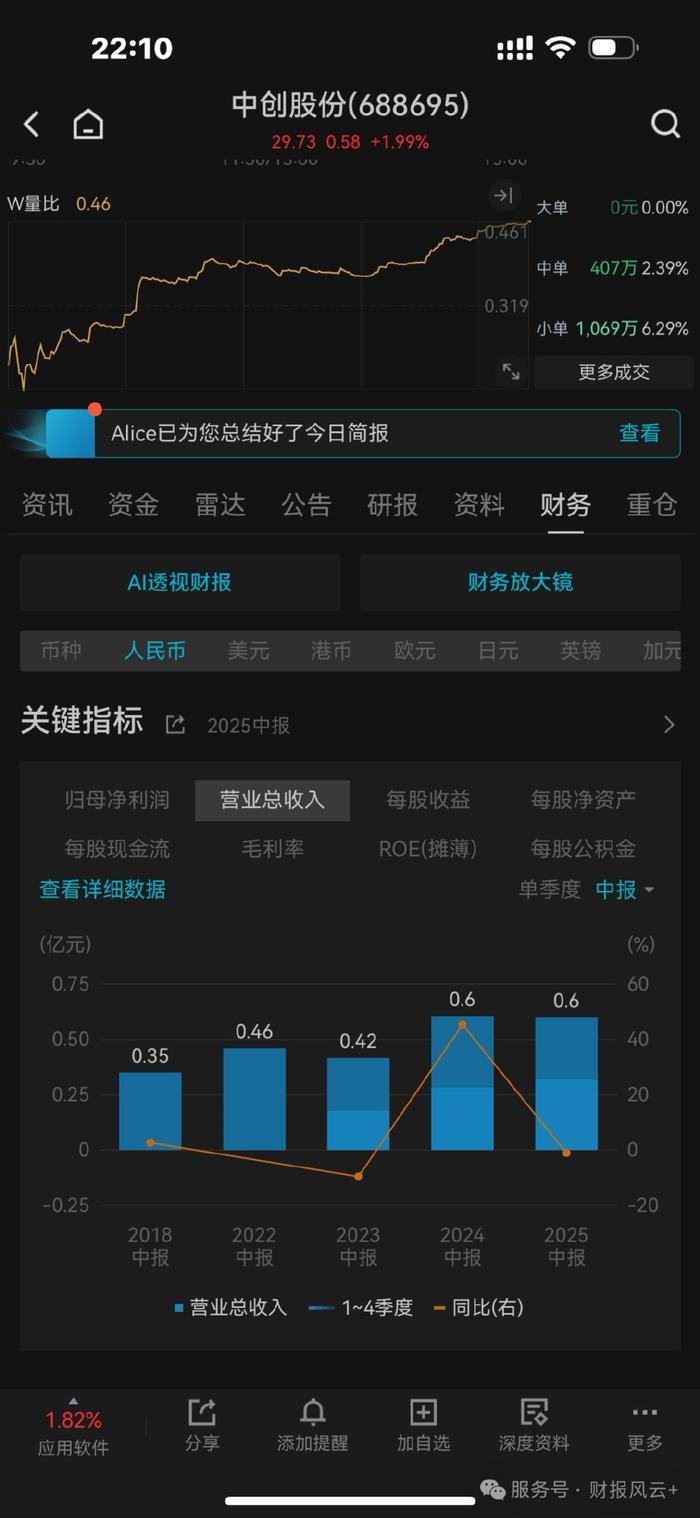Open the home icon in the header
700x1518 pixels.
tap(88, 124)
